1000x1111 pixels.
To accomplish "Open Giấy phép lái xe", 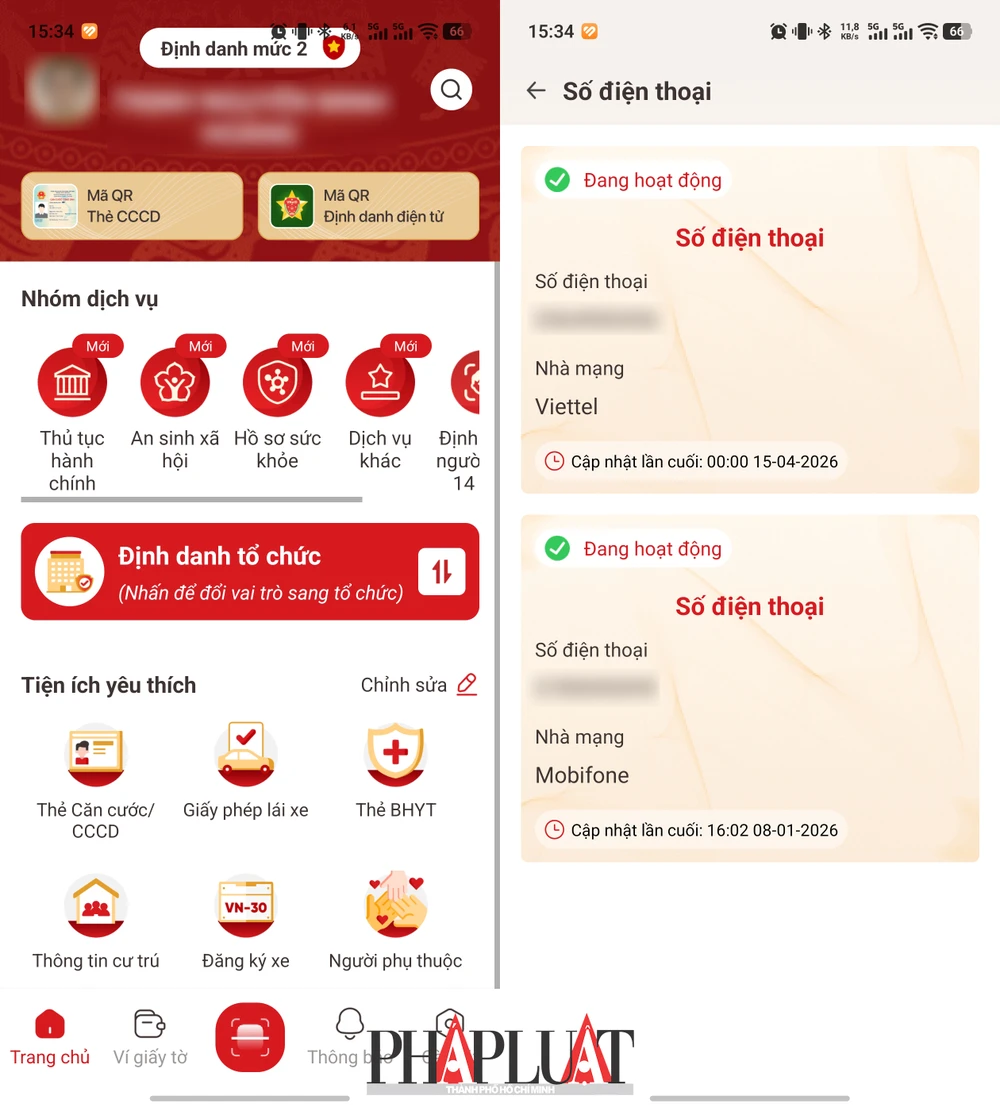I will 245,757.
